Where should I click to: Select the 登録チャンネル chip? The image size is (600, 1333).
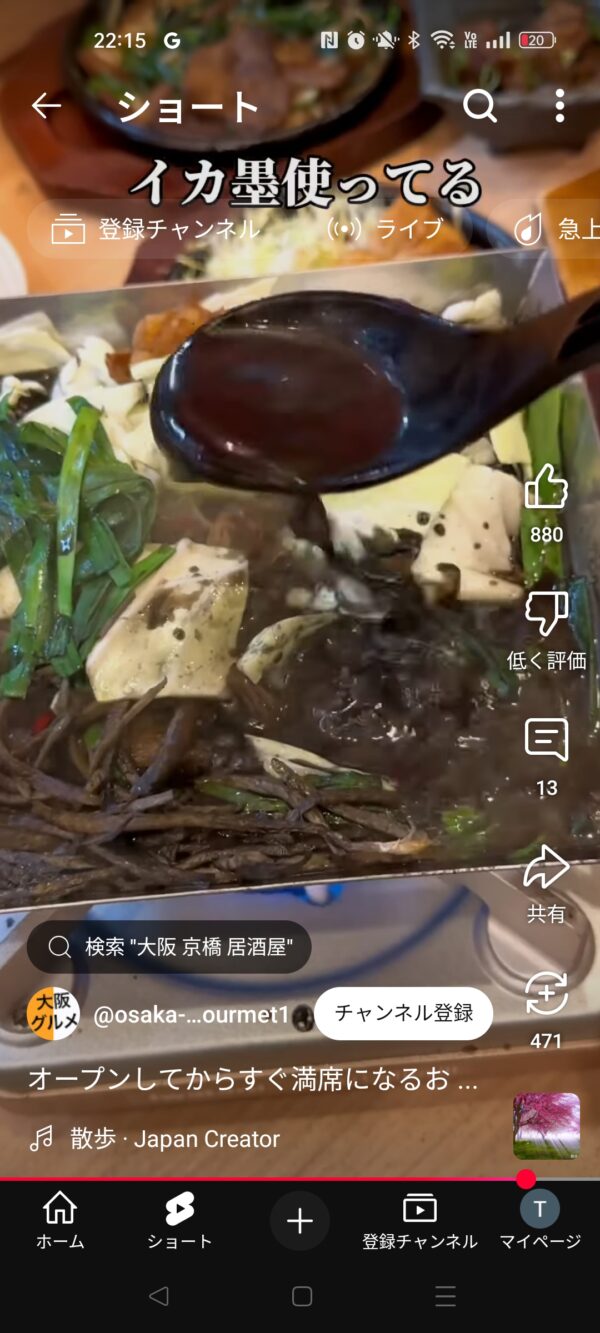(x=156, y=229)
